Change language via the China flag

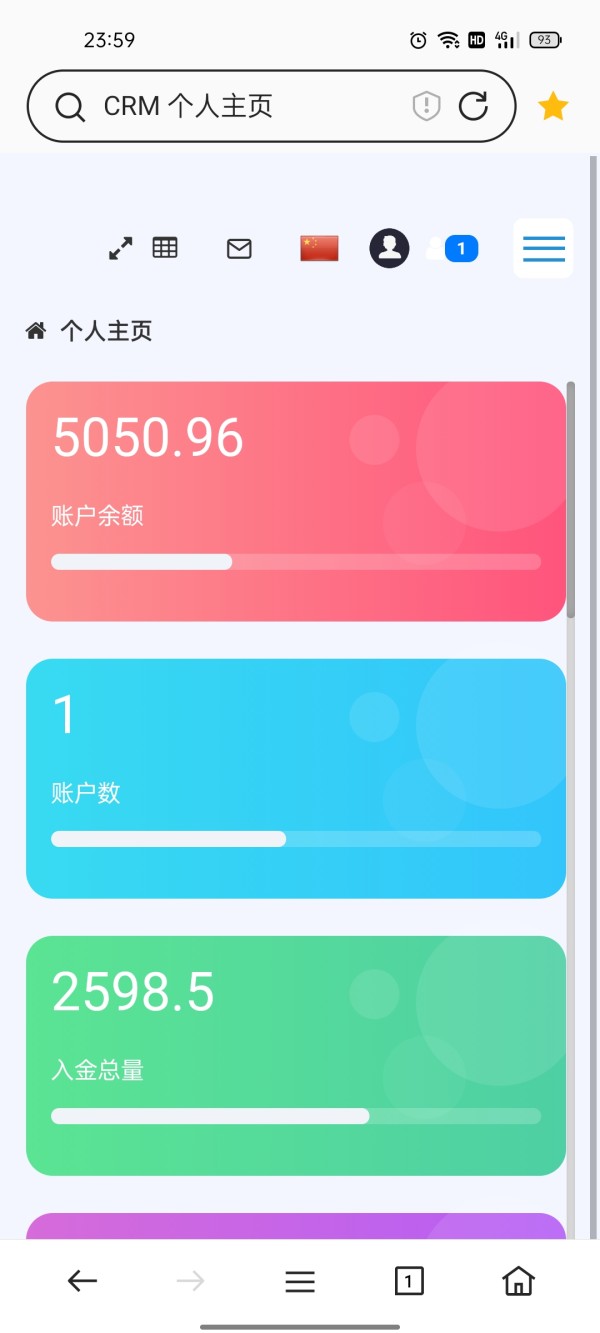click(320, 248)
